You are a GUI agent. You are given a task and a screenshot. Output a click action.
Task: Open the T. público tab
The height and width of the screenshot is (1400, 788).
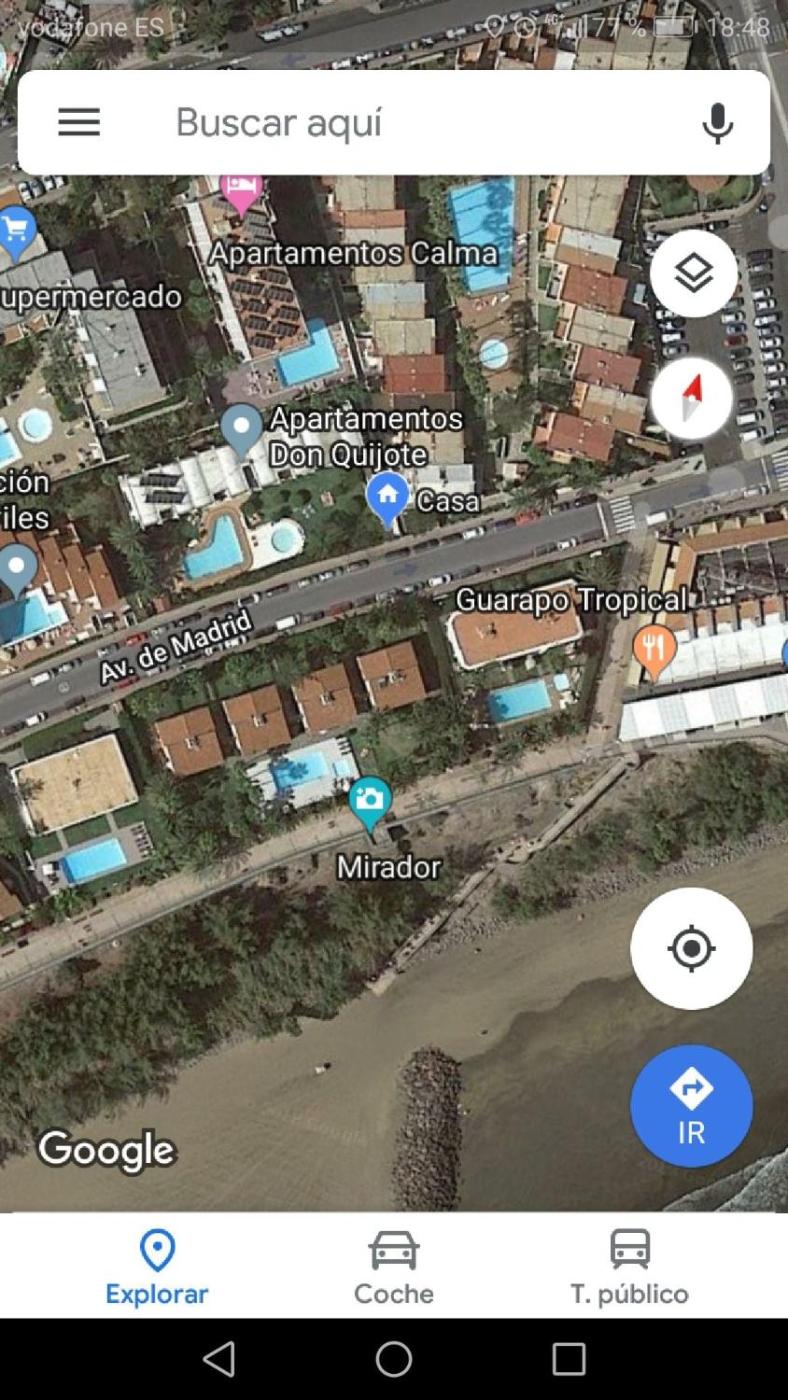[630, 1266]
